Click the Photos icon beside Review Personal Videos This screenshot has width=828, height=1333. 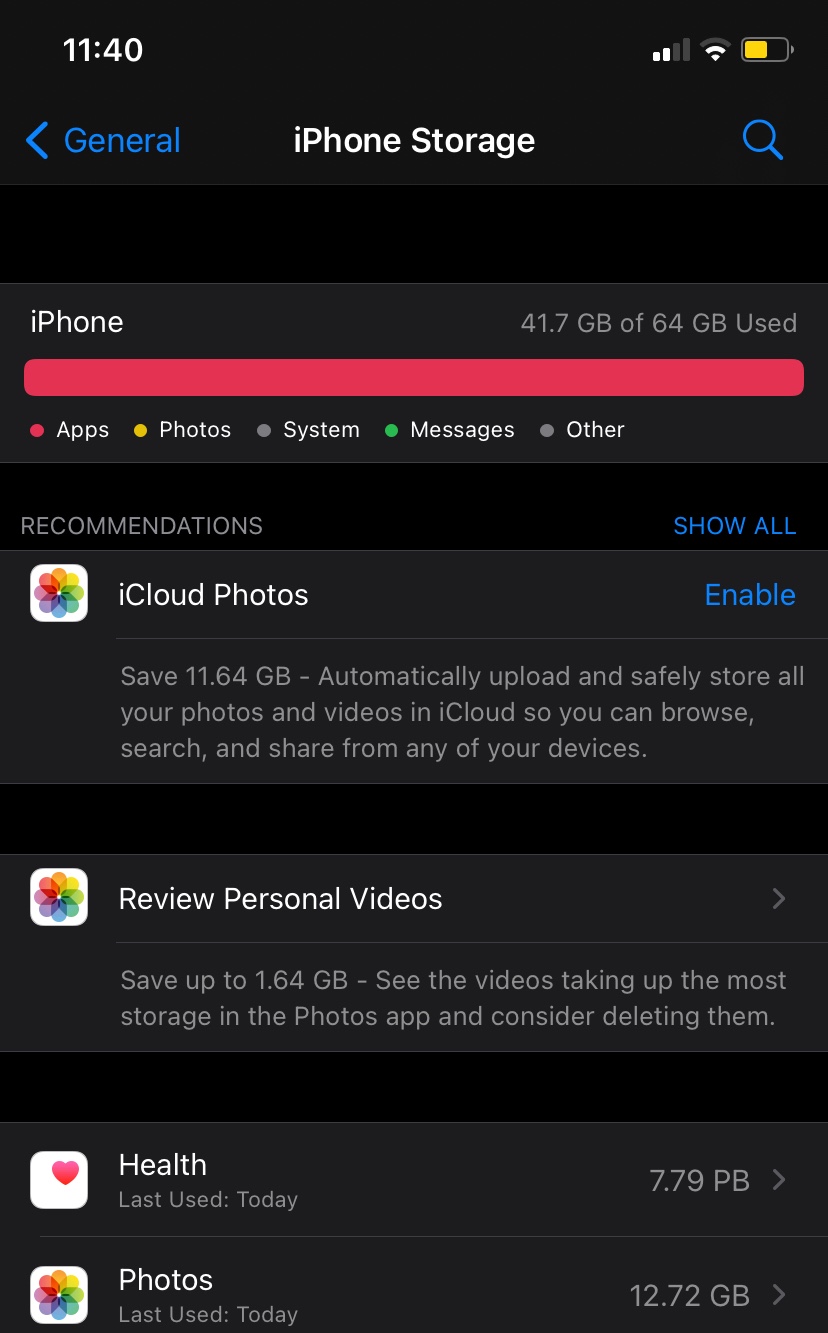pyautogui.click(x=58, y=897)
